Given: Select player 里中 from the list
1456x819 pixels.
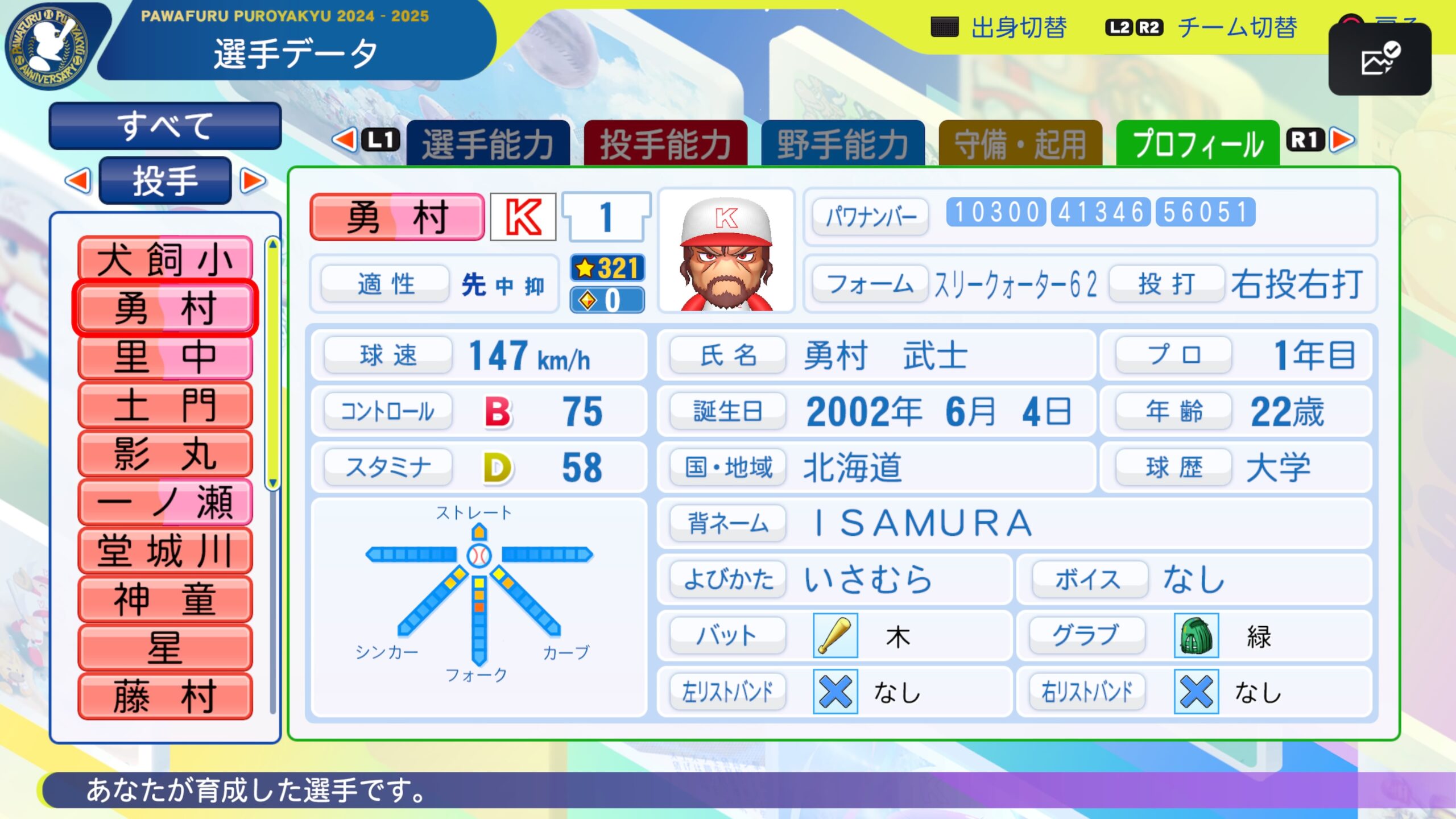Looking at the screenshot, I should coord(165,357).
